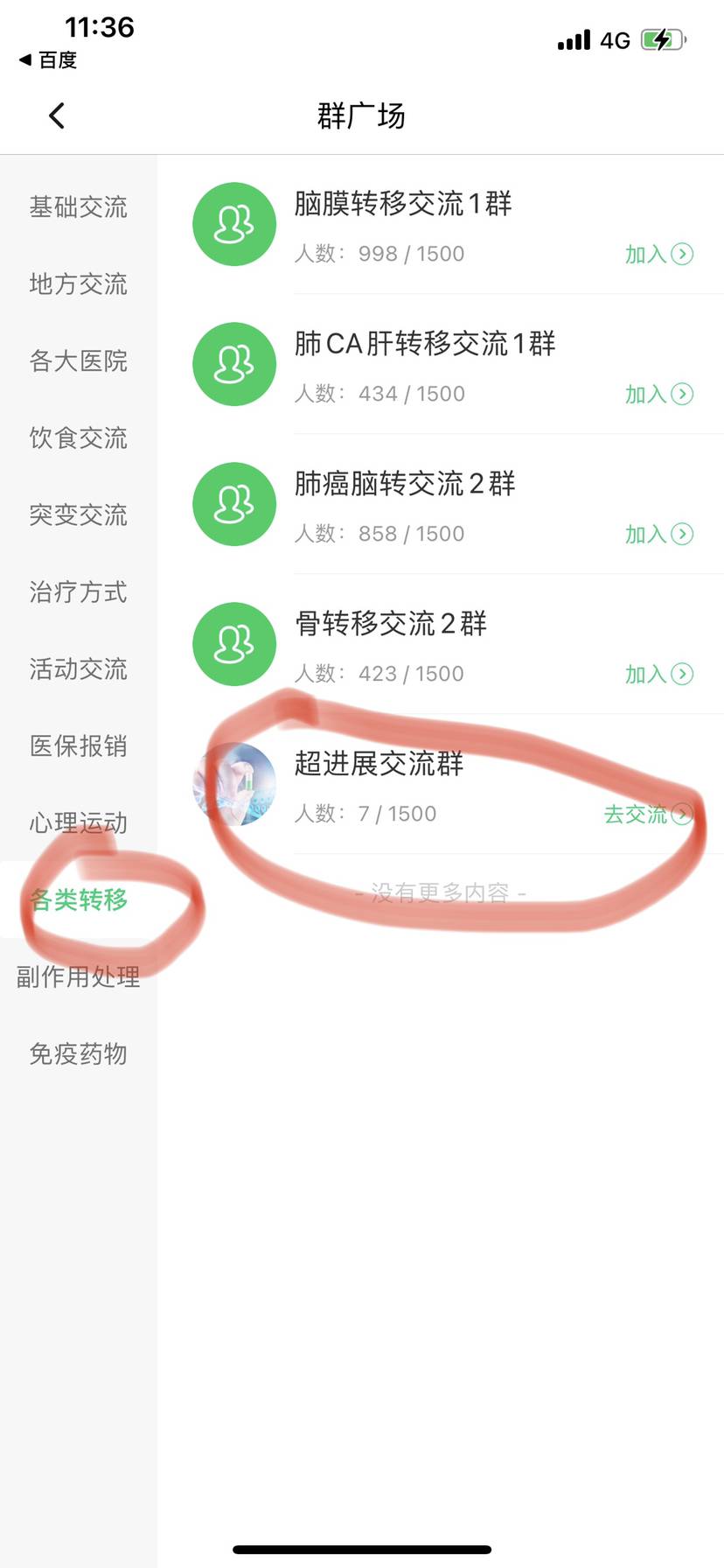Screen dimensions: 724x1568
Task: Join 肺癌脑转交流2群
Action: pos(658,535)
